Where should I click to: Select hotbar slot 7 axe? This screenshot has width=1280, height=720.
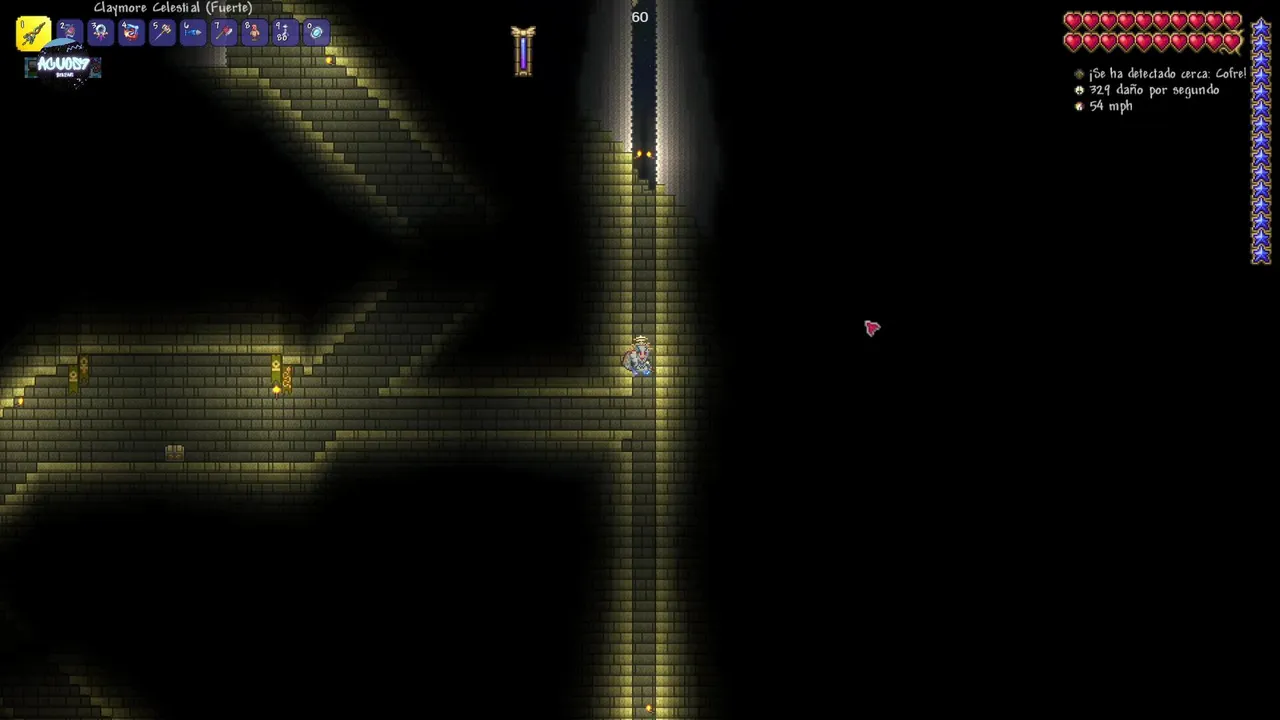(224, 32)
